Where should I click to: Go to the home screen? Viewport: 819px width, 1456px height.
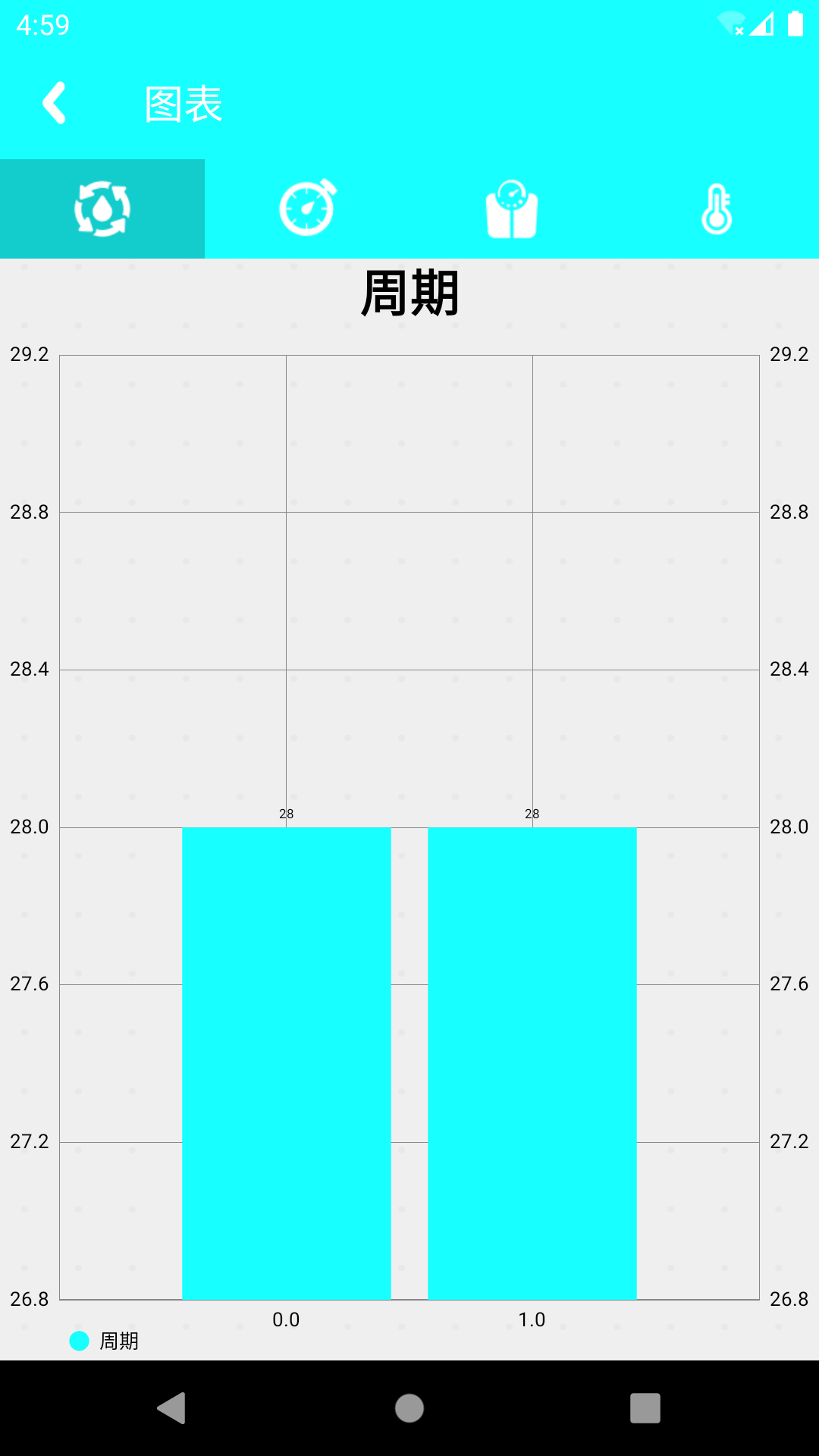click(x=409, y=1408)
